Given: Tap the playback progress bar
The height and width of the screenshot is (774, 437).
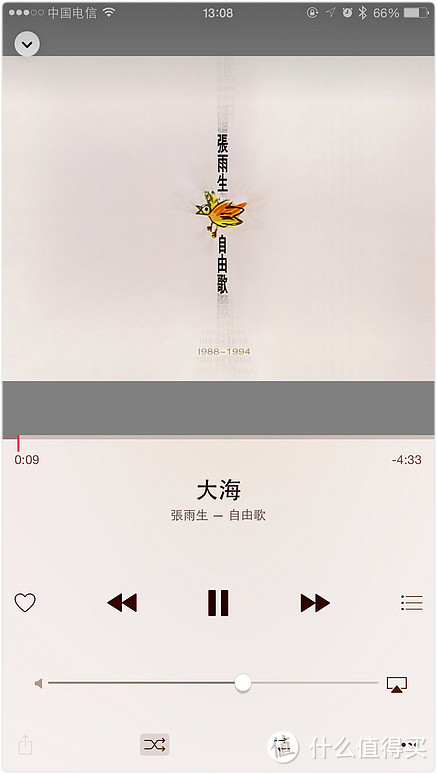Looking at the screenshot, I should tap(218, 437).
